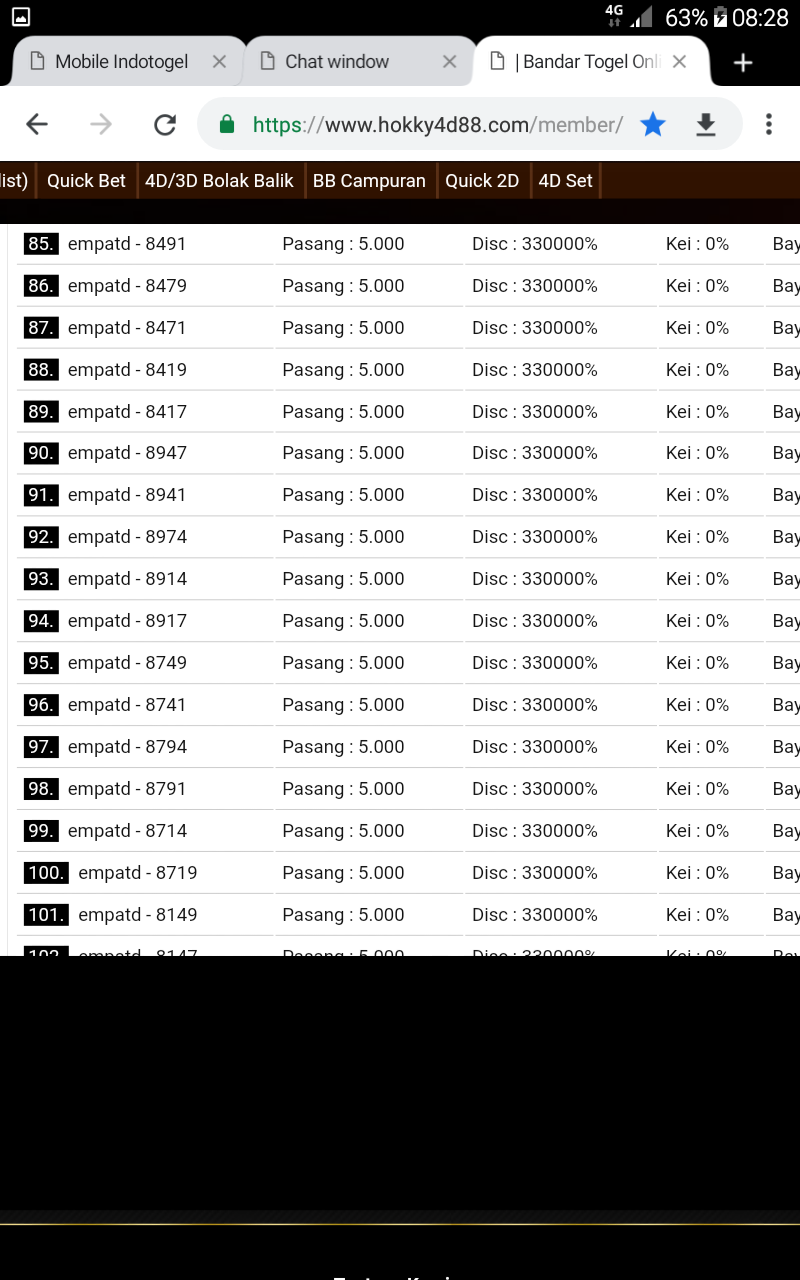
Task: Switch to the Mobile Indotogel tab
Action: tap(120, 62)
